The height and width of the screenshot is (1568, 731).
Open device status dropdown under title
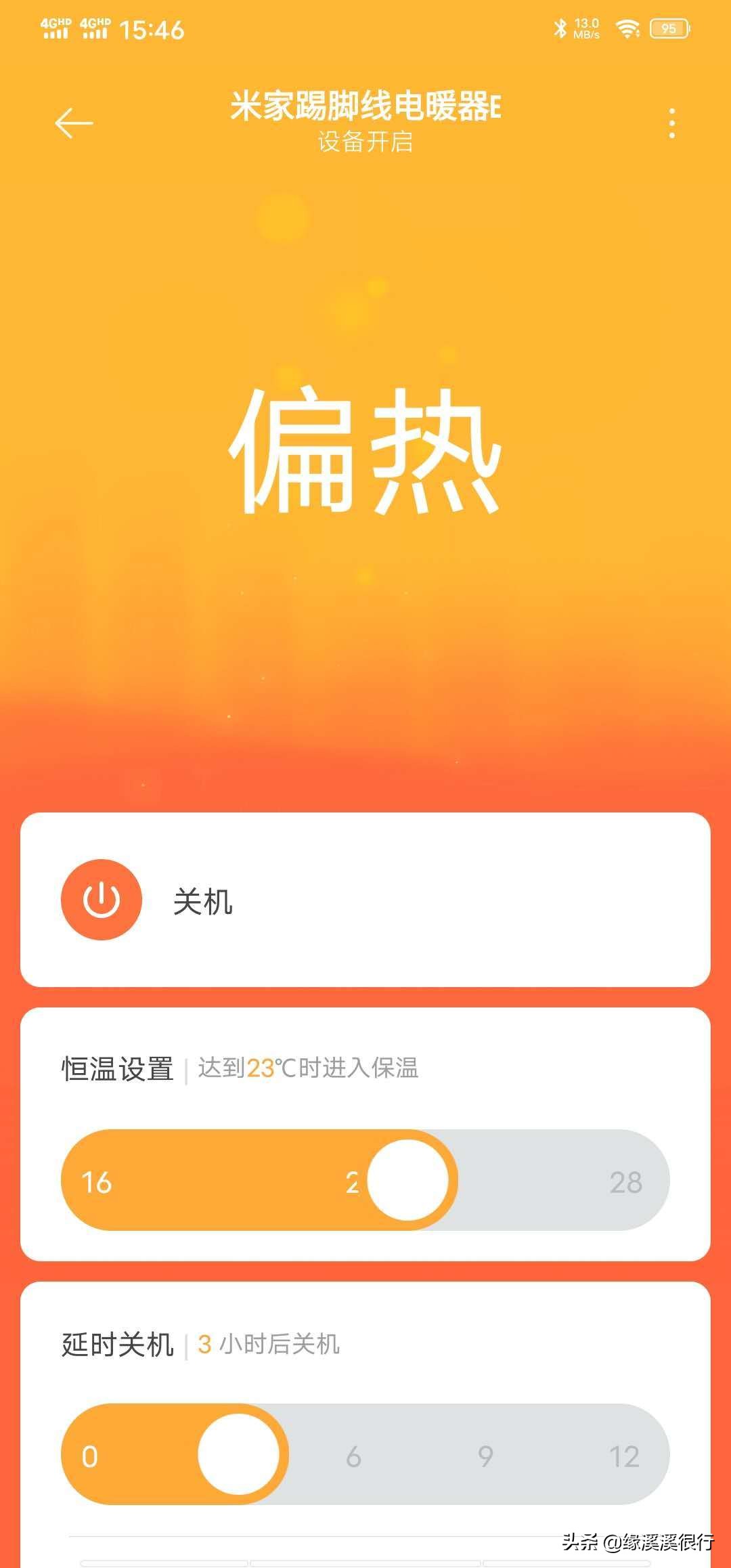[365, 143]
